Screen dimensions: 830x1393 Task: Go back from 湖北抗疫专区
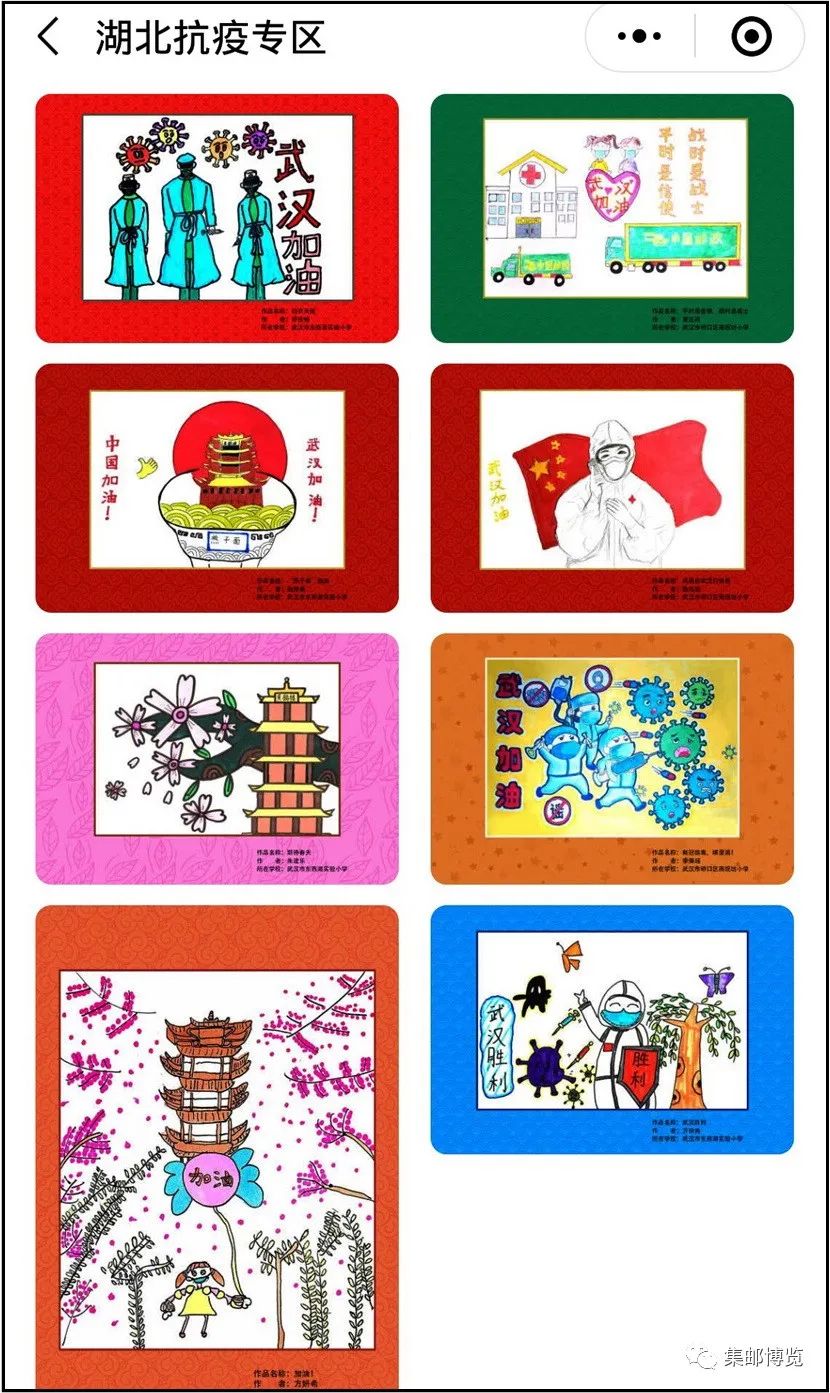(x=48, y=37)
